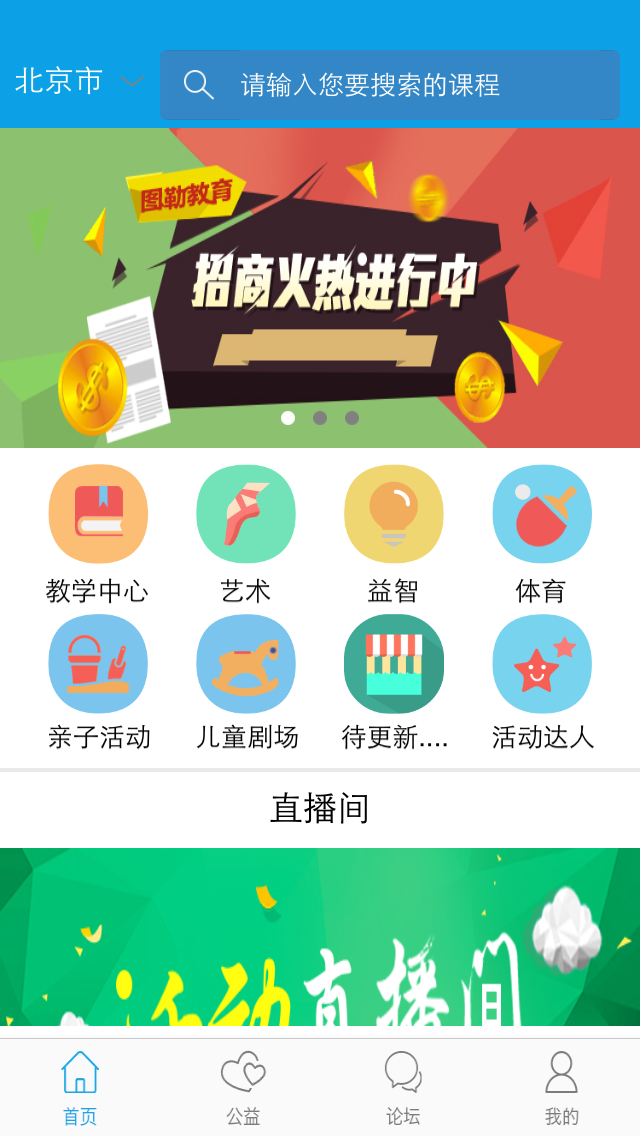Open the 论坛 forum tab
Viewport: 640px width, 1136px height.
click(403, 1088)
